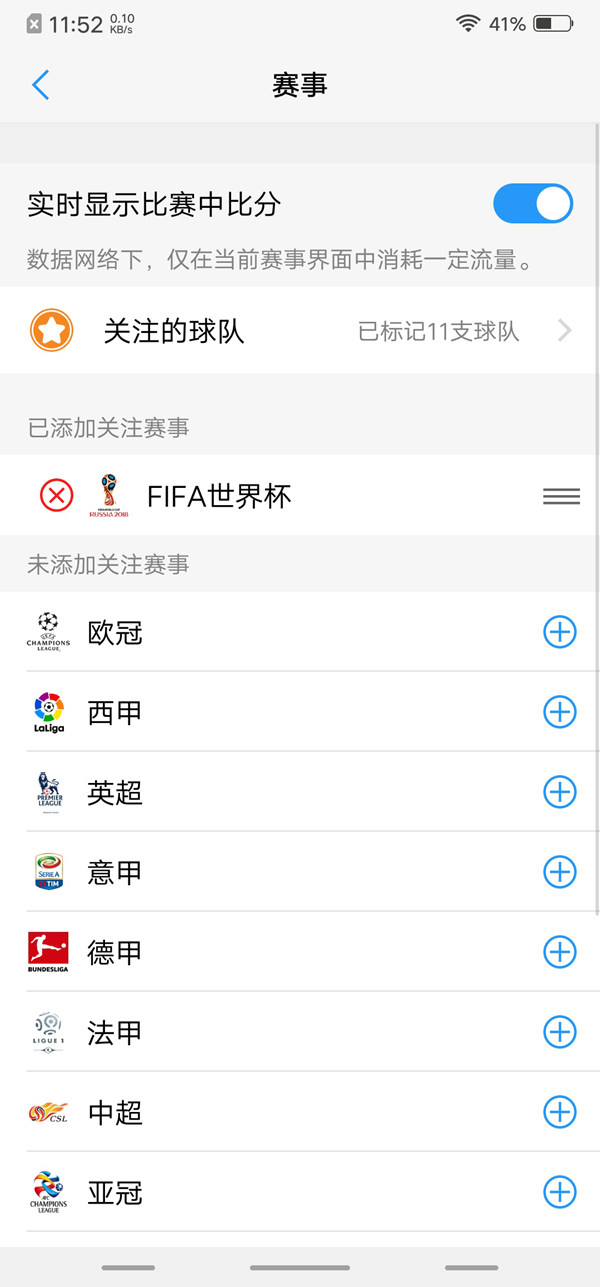Image resolution: width=600 pixels, height=1287 pixels.
Task: Add 法甲 to followed events
Action: pos(559,1032)
